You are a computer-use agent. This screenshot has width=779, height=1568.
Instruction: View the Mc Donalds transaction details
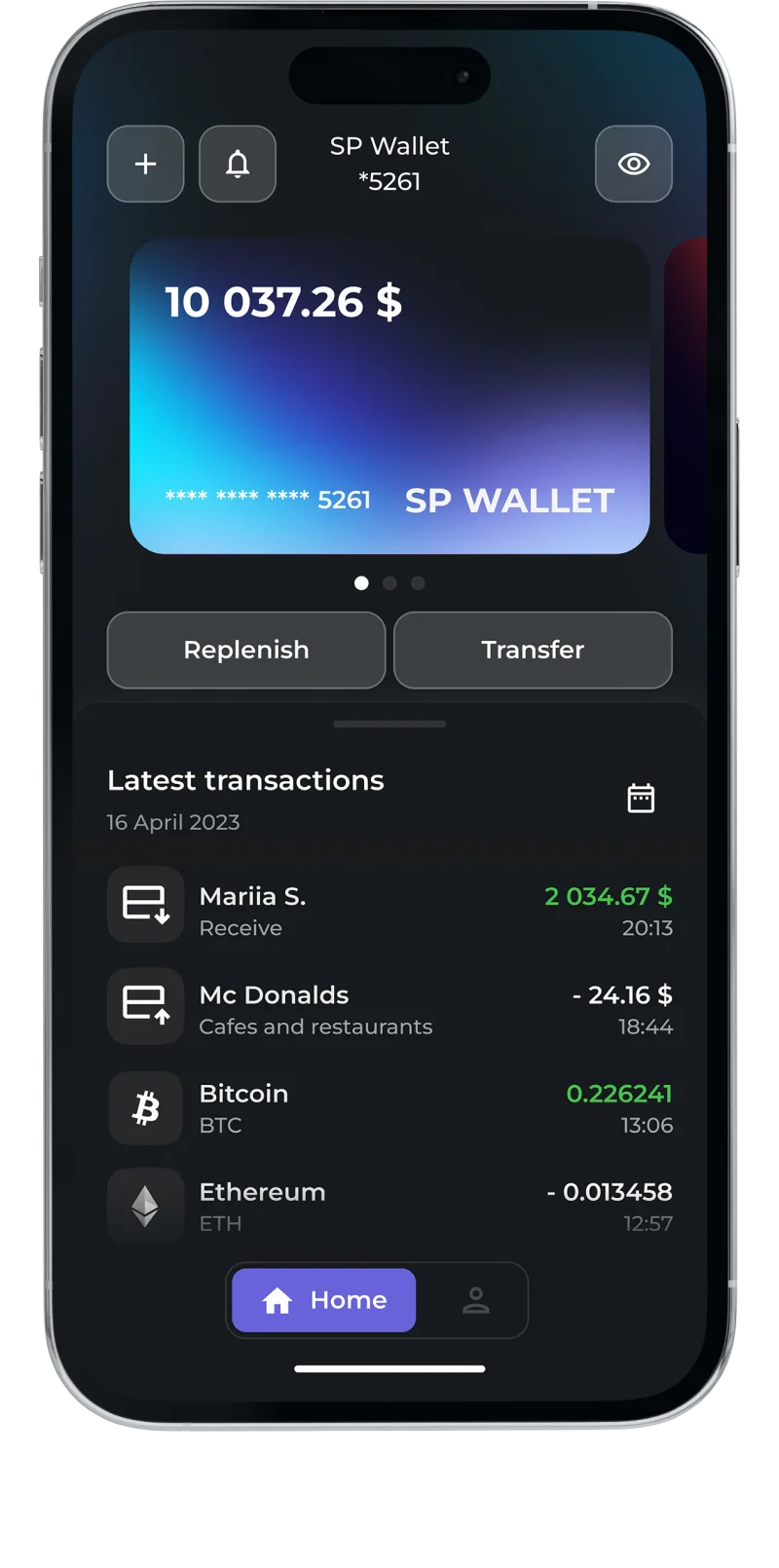(x=389, y=1009)
